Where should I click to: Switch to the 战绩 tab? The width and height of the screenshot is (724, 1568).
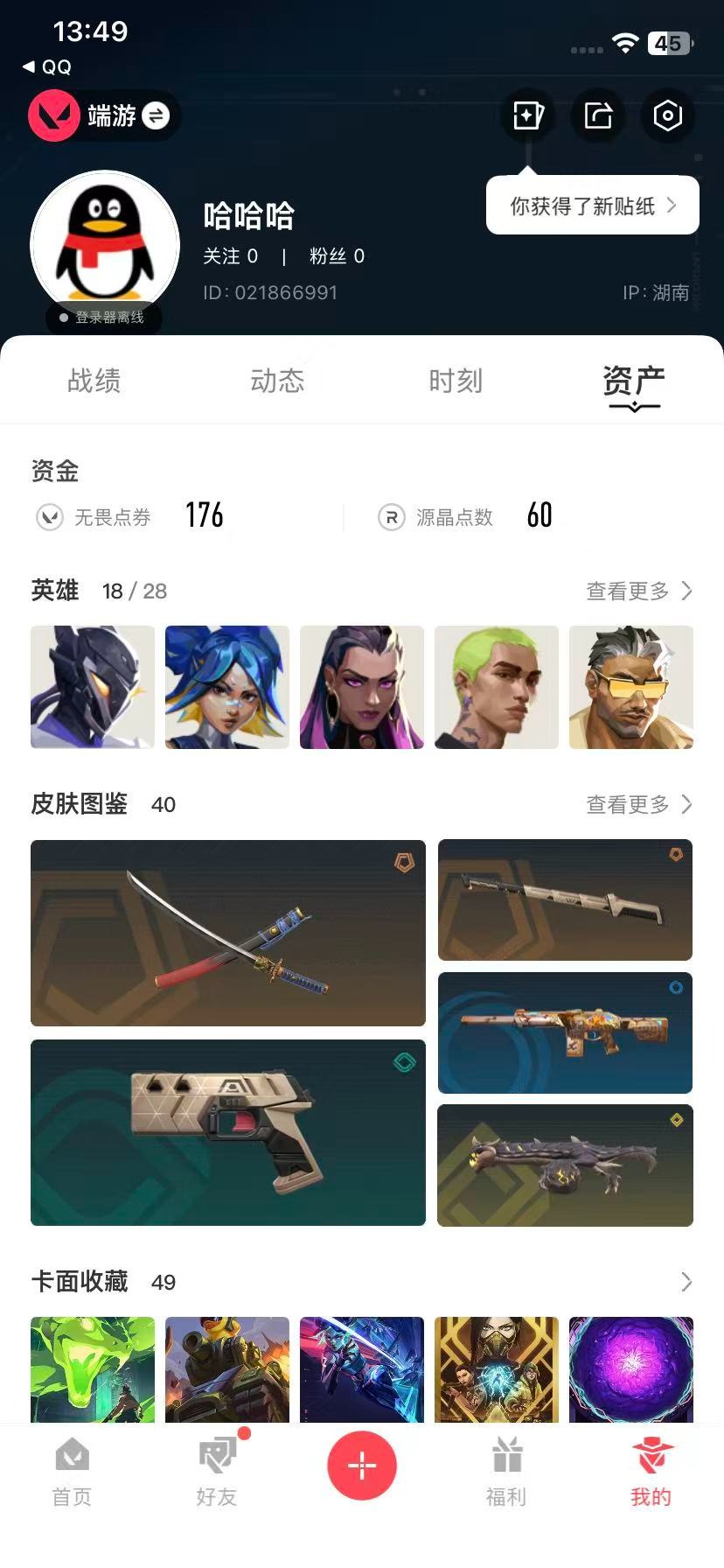(x=94, y=381)
